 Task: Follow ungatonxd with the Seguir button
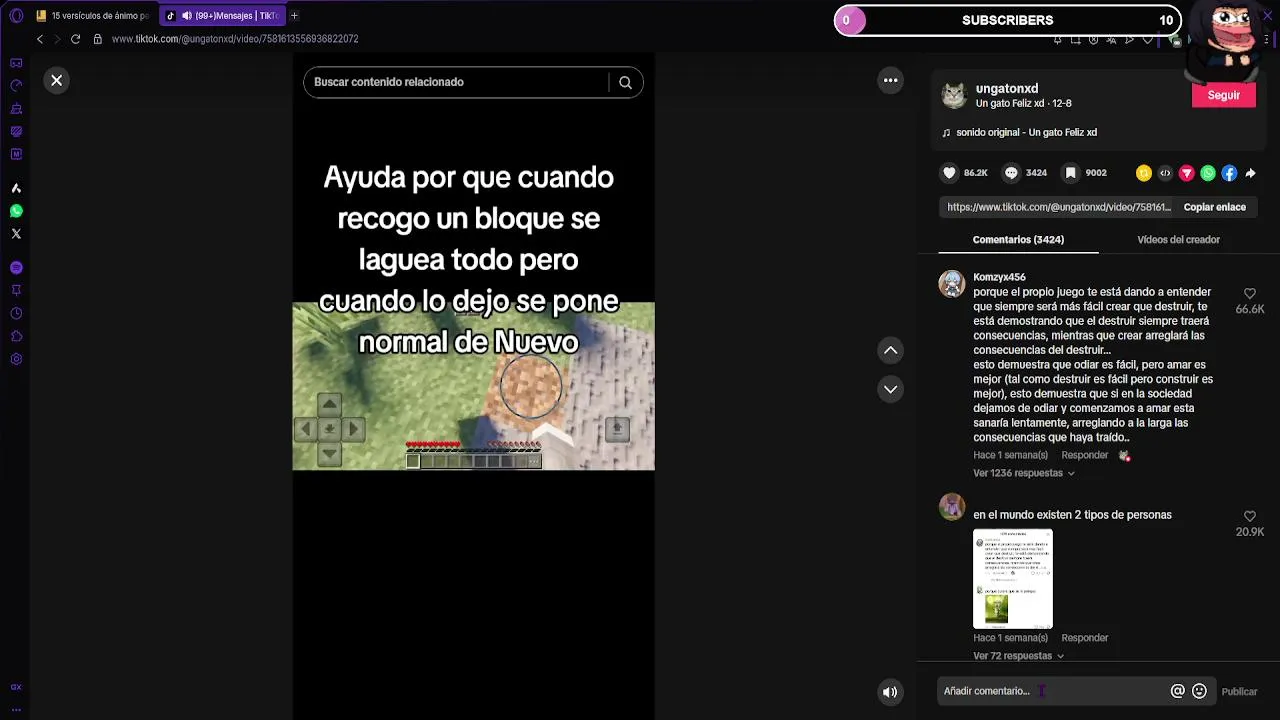(x=1223, y=95)
